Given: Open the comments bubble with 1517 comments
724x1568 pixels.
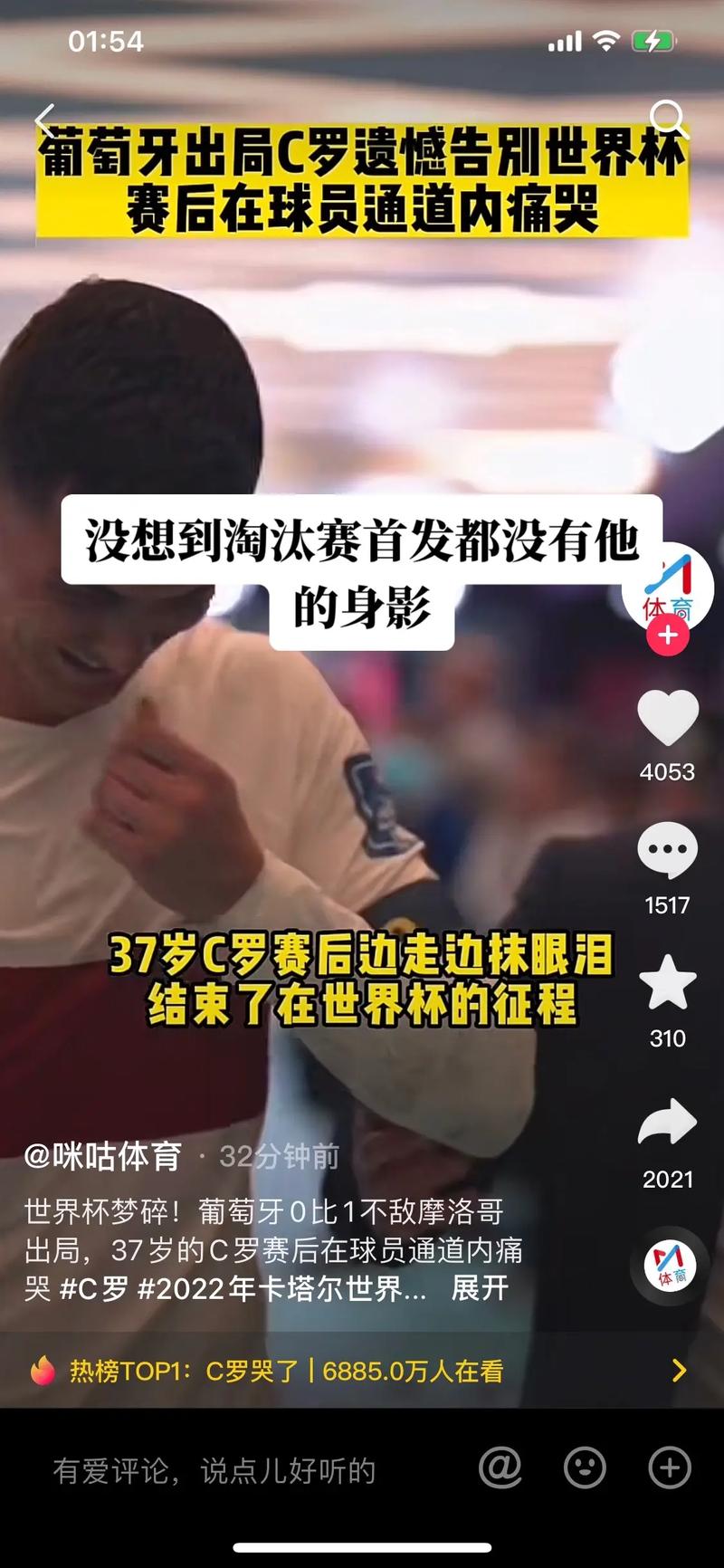Looking at the screenshot, I should click(668, 850).
